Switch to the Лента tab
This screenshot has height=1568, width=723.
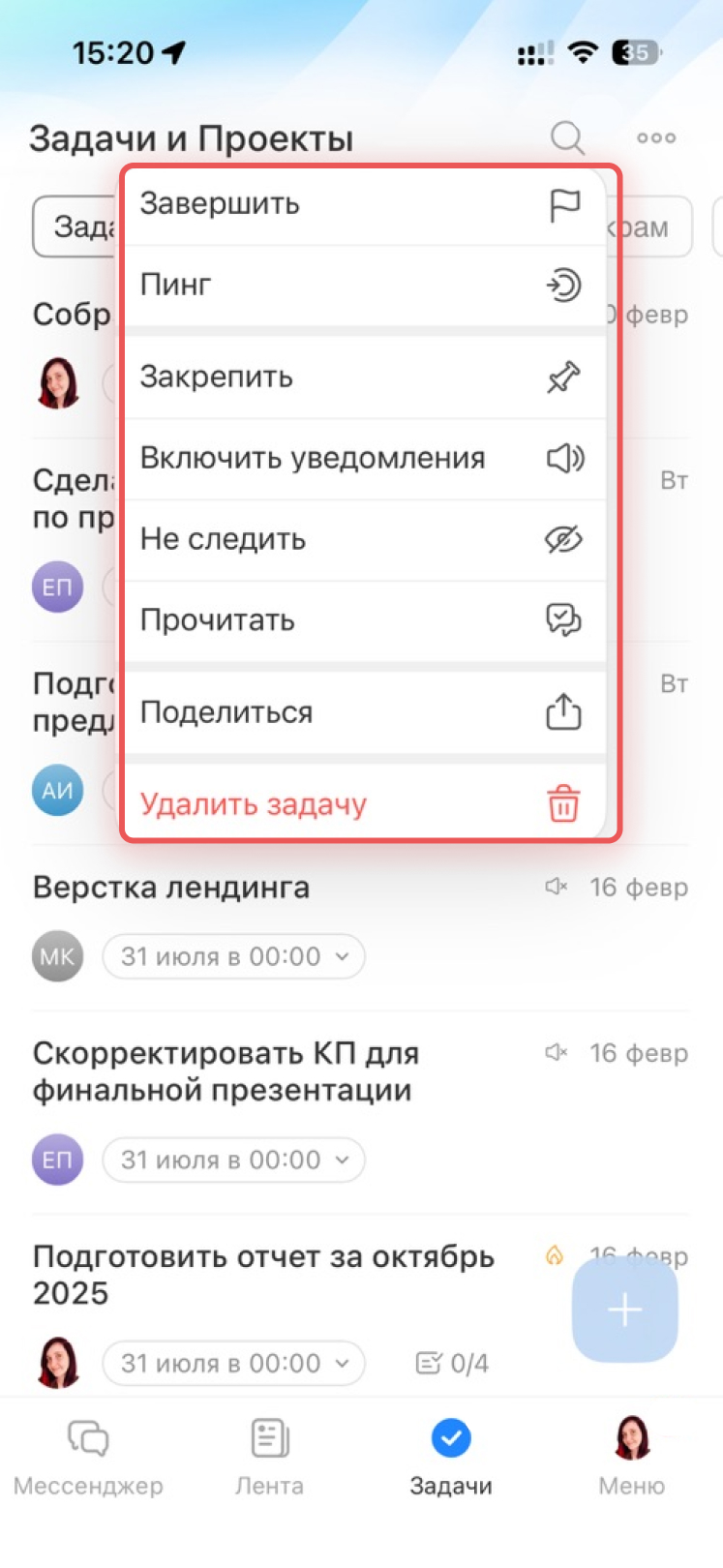point(270,1458)
